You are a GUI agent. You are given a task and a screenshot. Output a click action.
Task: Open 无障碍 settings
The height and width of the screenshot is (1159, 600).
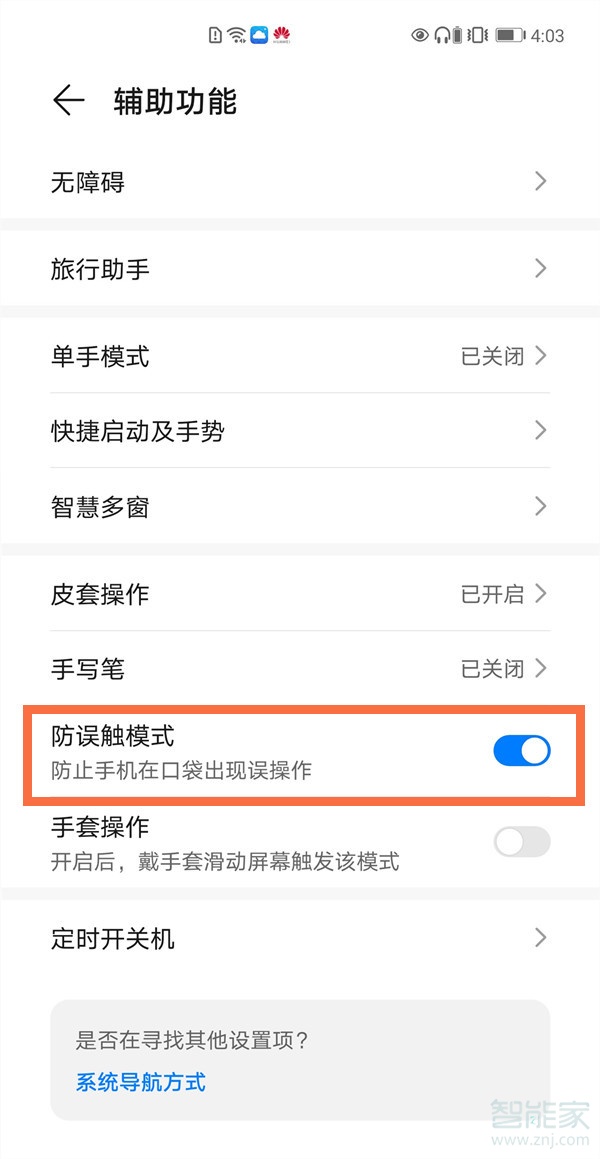point(300,182)
